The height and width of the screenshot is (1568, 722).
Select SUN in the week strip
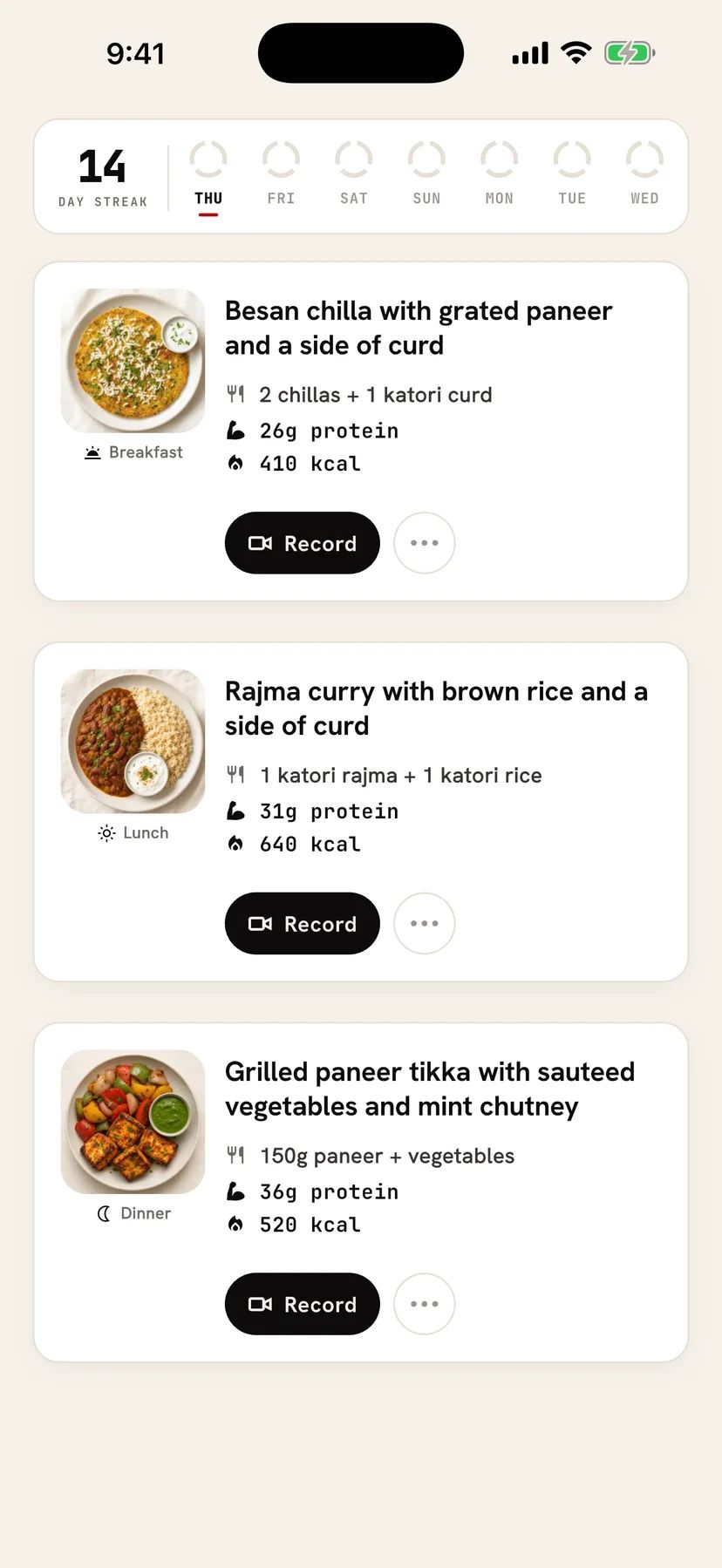coord(426,176)
